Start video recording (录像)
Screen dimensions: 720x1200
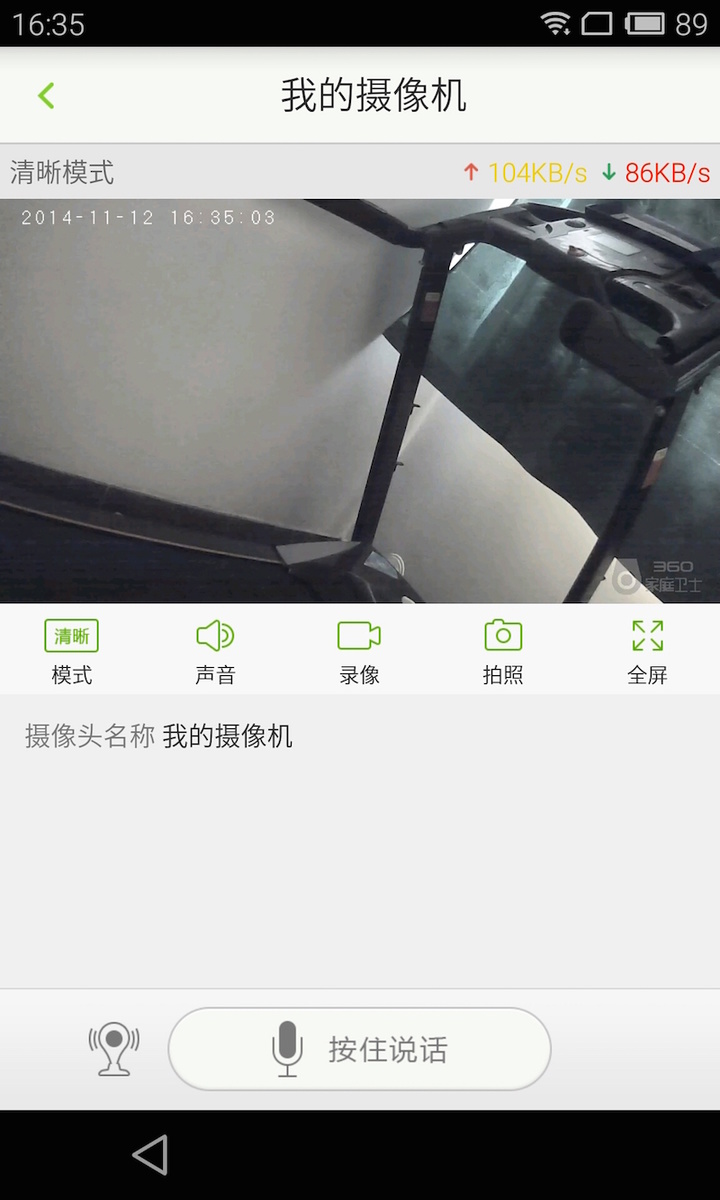[x=359, y=651]
